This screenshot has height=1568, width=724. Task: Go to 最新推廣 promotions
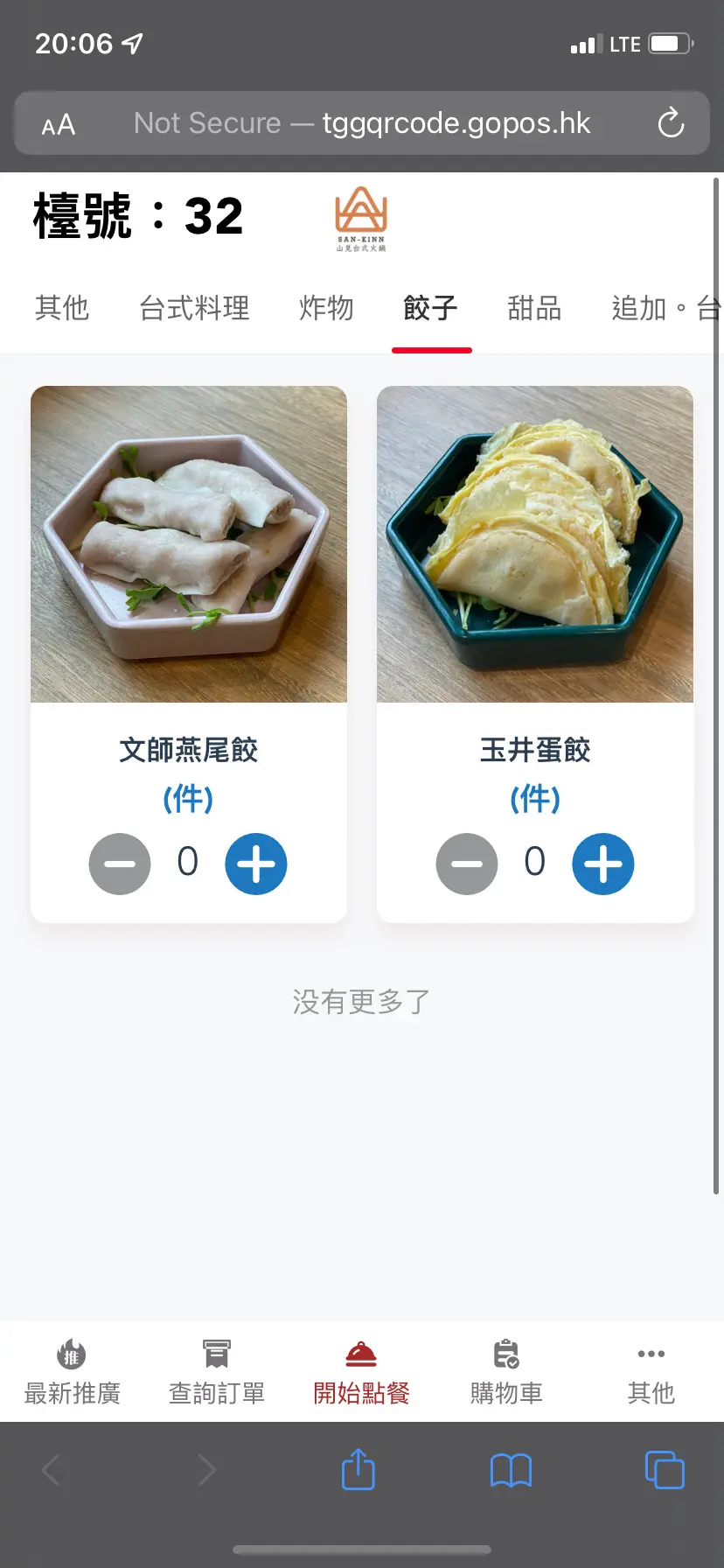coord(73,1371)
